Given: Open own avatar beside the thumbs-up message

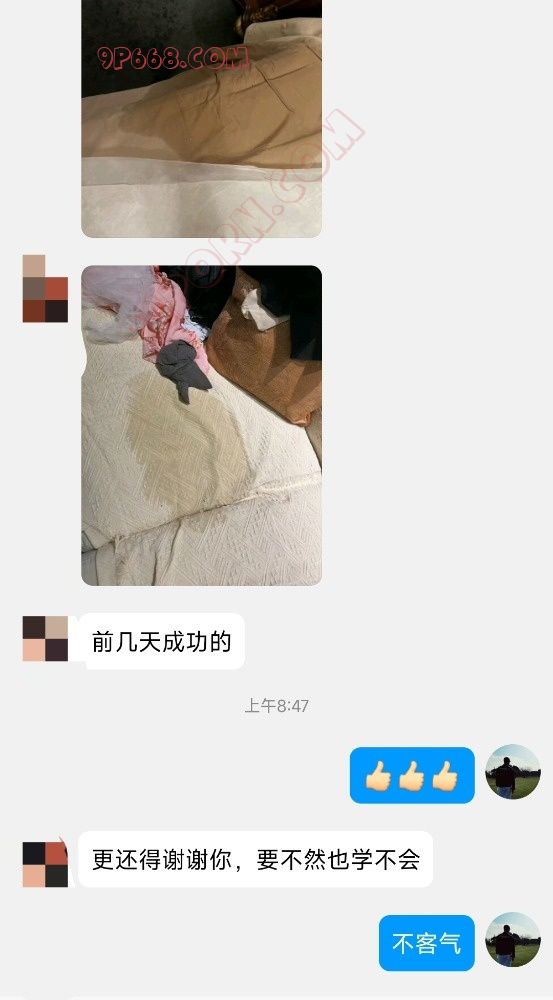Looking at the screenshot, I should pos(513,772).
